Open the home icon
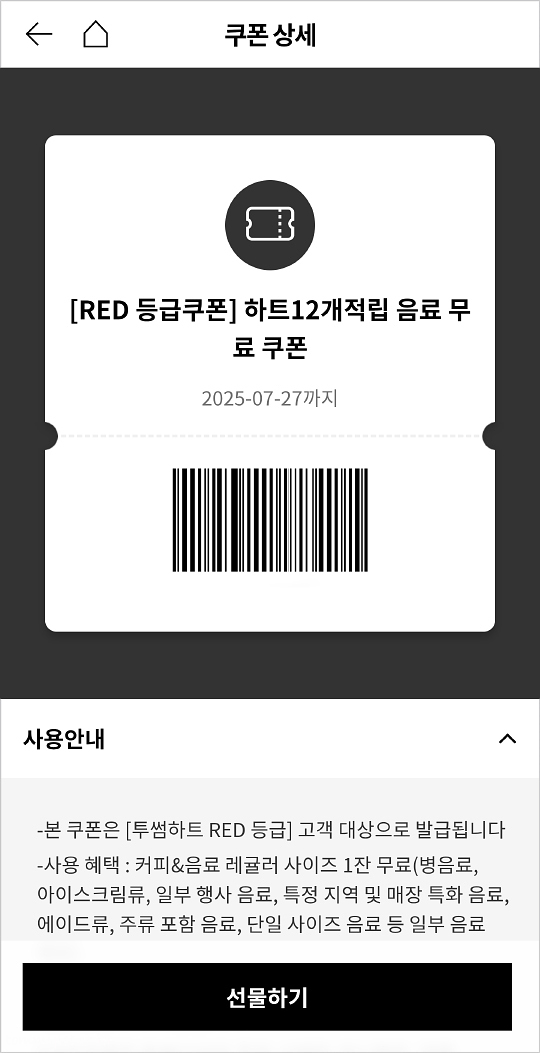 pyautogui.click(x=95, y=34)
